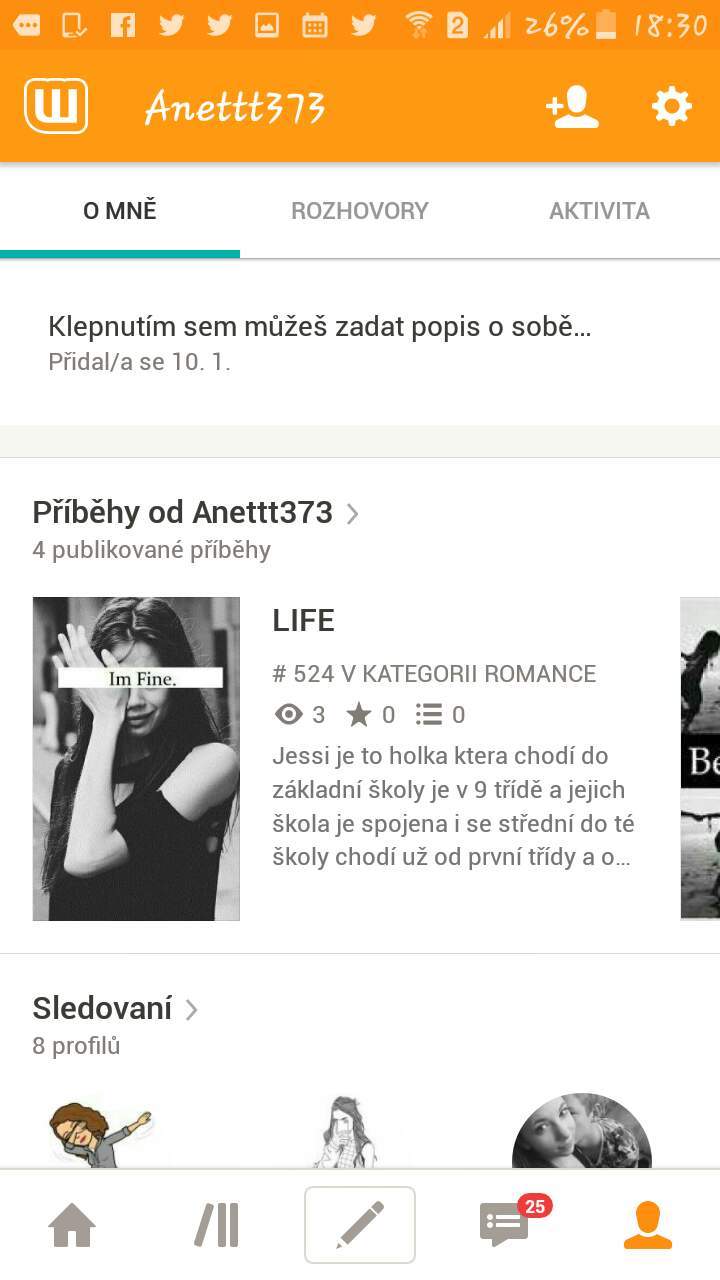Open Příběhy od Anettt373 list
Viewport: 720px width, 1280px height.
click(x=195, y=513)
